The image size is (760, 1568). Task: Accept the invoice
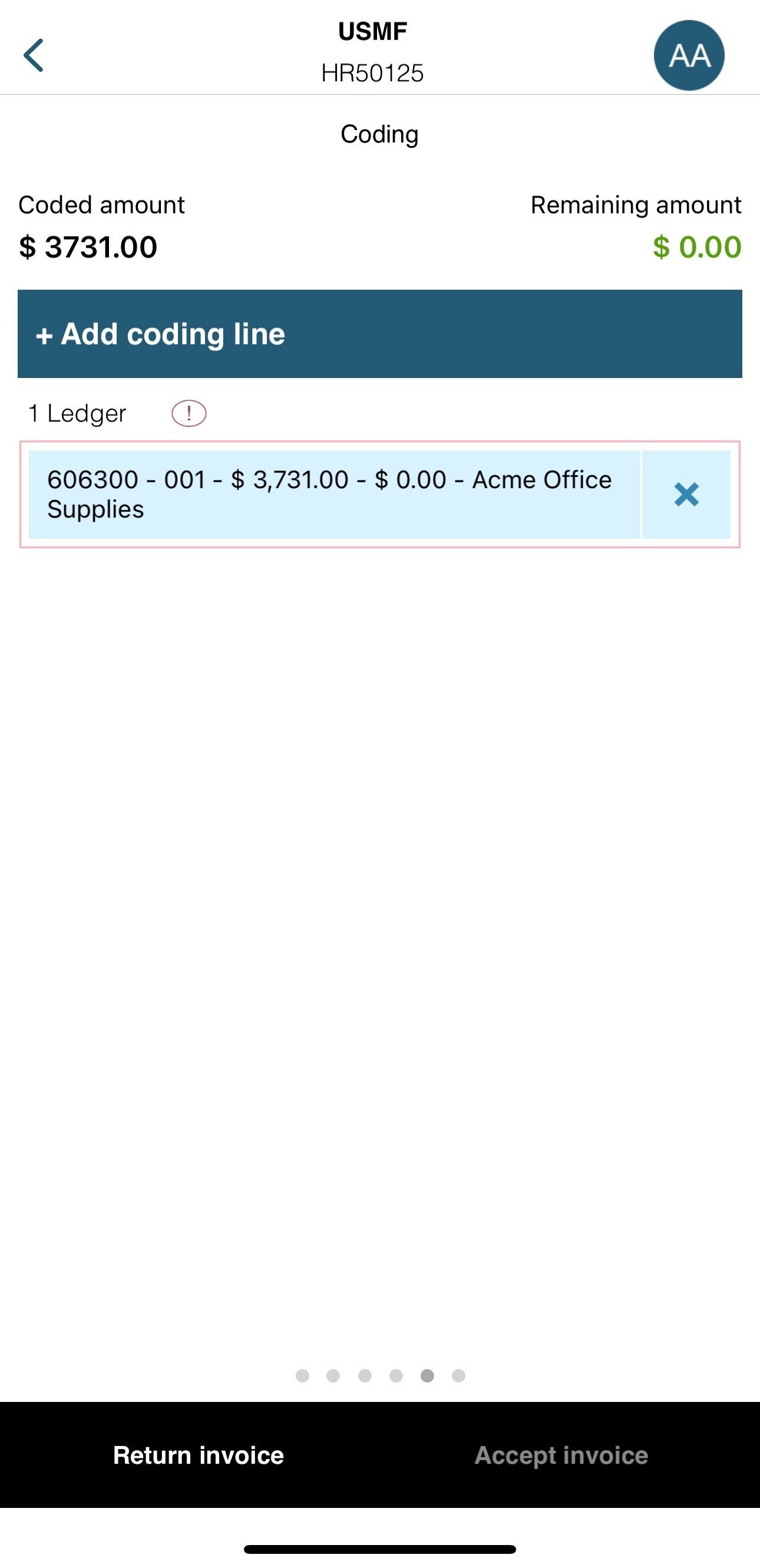click(x=561, y=1456)
